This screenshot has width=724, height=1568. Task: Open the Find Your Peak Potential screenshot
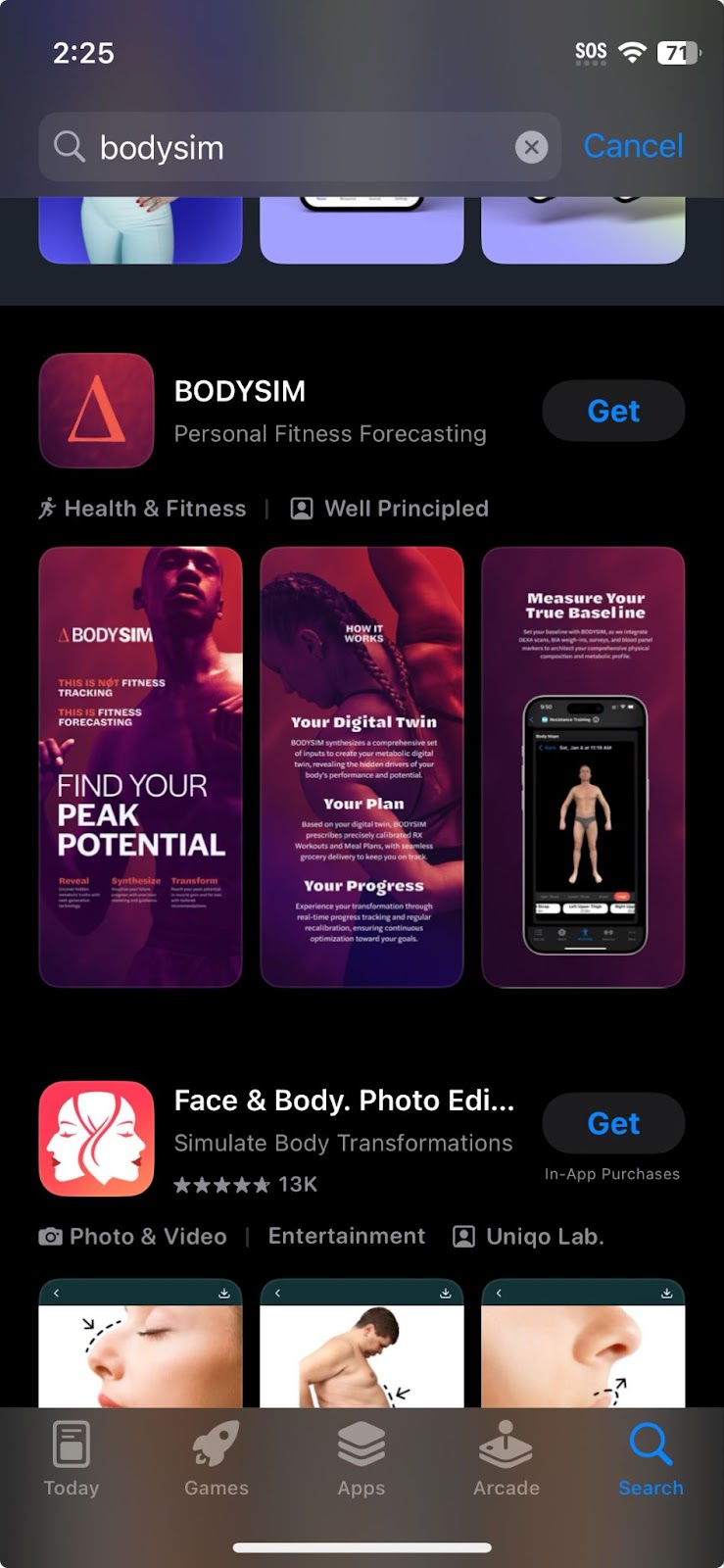point(140,766)
